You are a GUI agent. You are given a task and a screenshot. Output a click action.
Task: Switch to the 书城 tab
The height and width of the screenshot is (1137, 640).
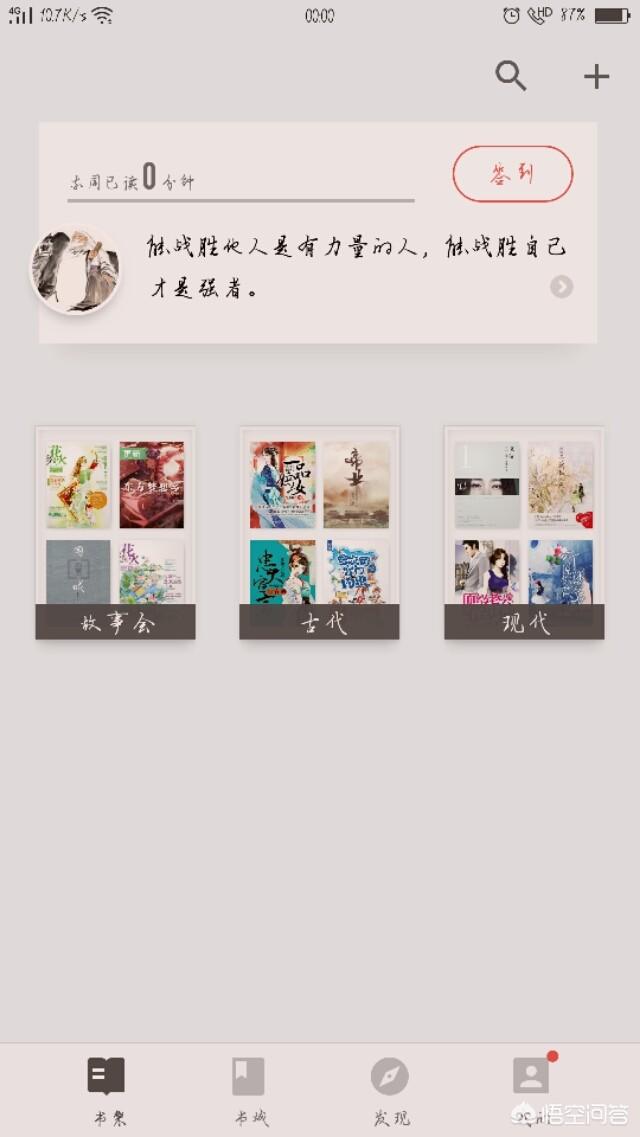[248, 1088]
